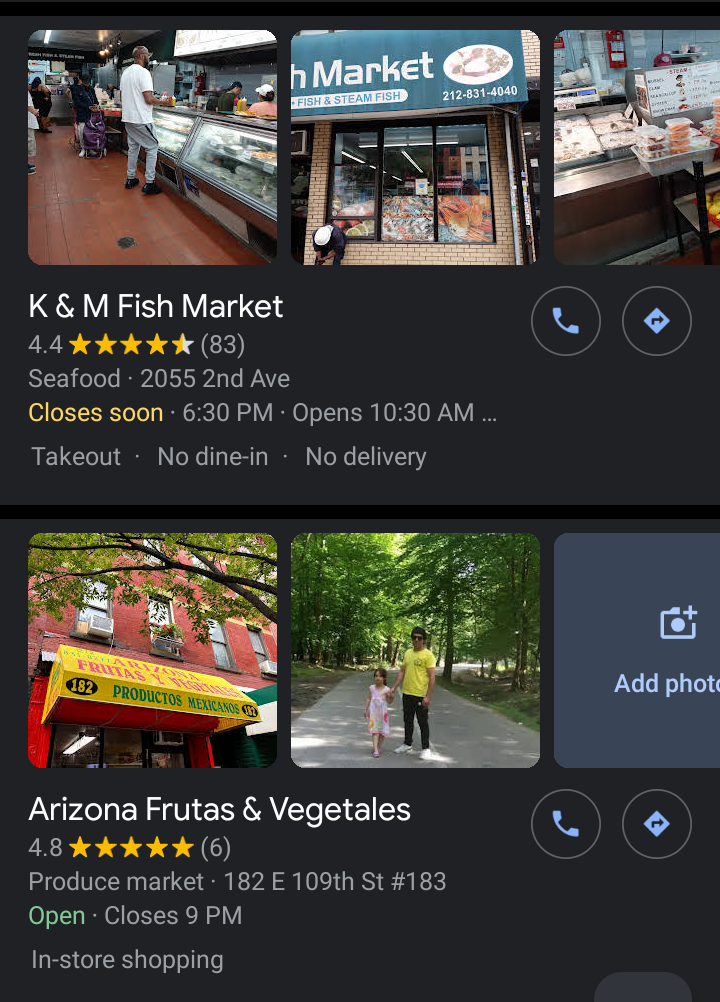The width and height of the screenshot is (720, 1002).
Task: Call K & M Fish Market
Action: (x=566, y=321)
